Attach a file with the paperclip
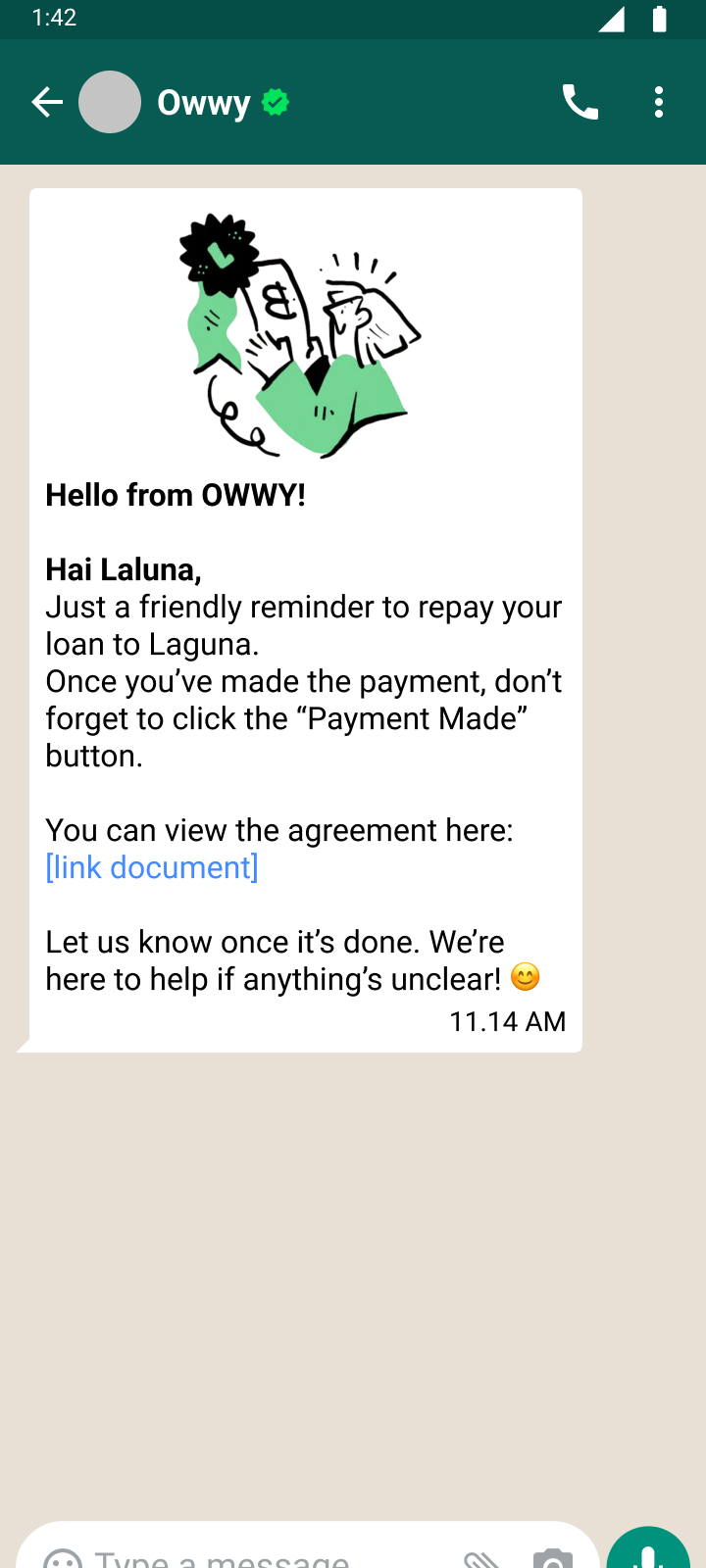 482,1558
